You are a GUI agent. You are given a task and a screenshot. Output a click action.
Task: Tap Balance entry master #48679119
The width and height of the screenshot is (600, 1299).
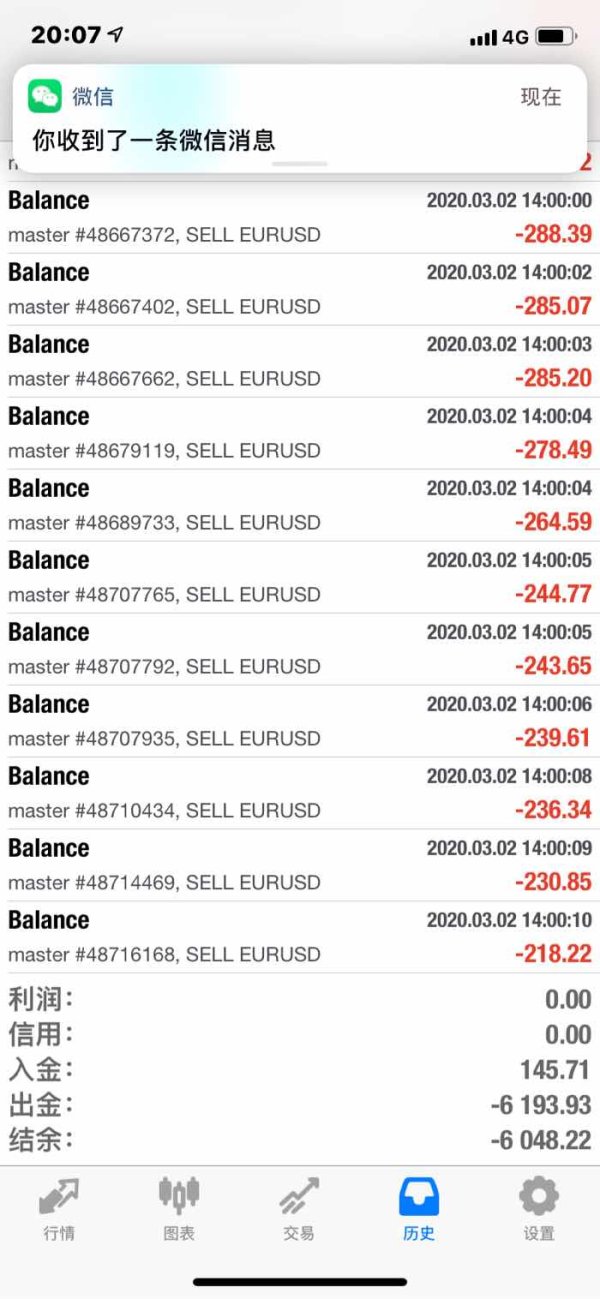click(x=300, y=433)
